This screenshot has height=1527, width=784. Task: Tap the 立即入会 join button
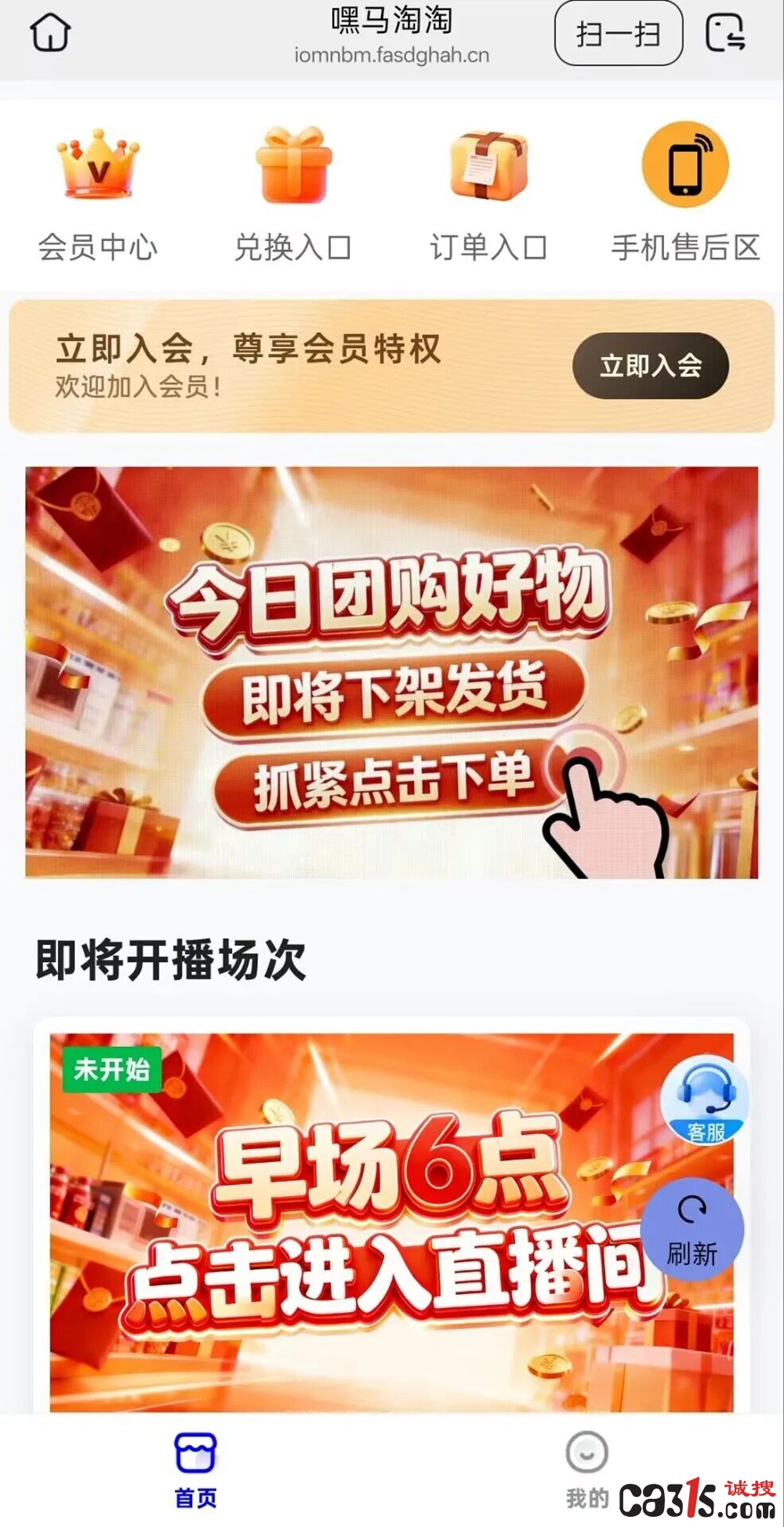pyautogui.click(x=651, y=365)
